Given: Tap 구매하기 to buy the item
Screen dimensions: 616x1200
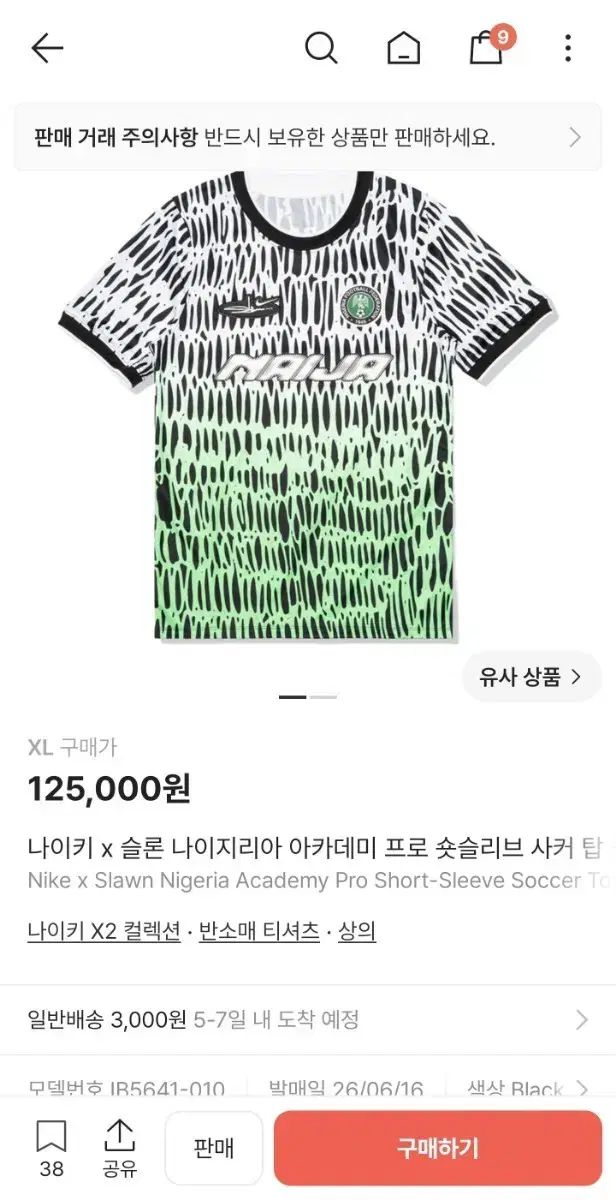Looking at the screenshot, I should pos(438,1148).
